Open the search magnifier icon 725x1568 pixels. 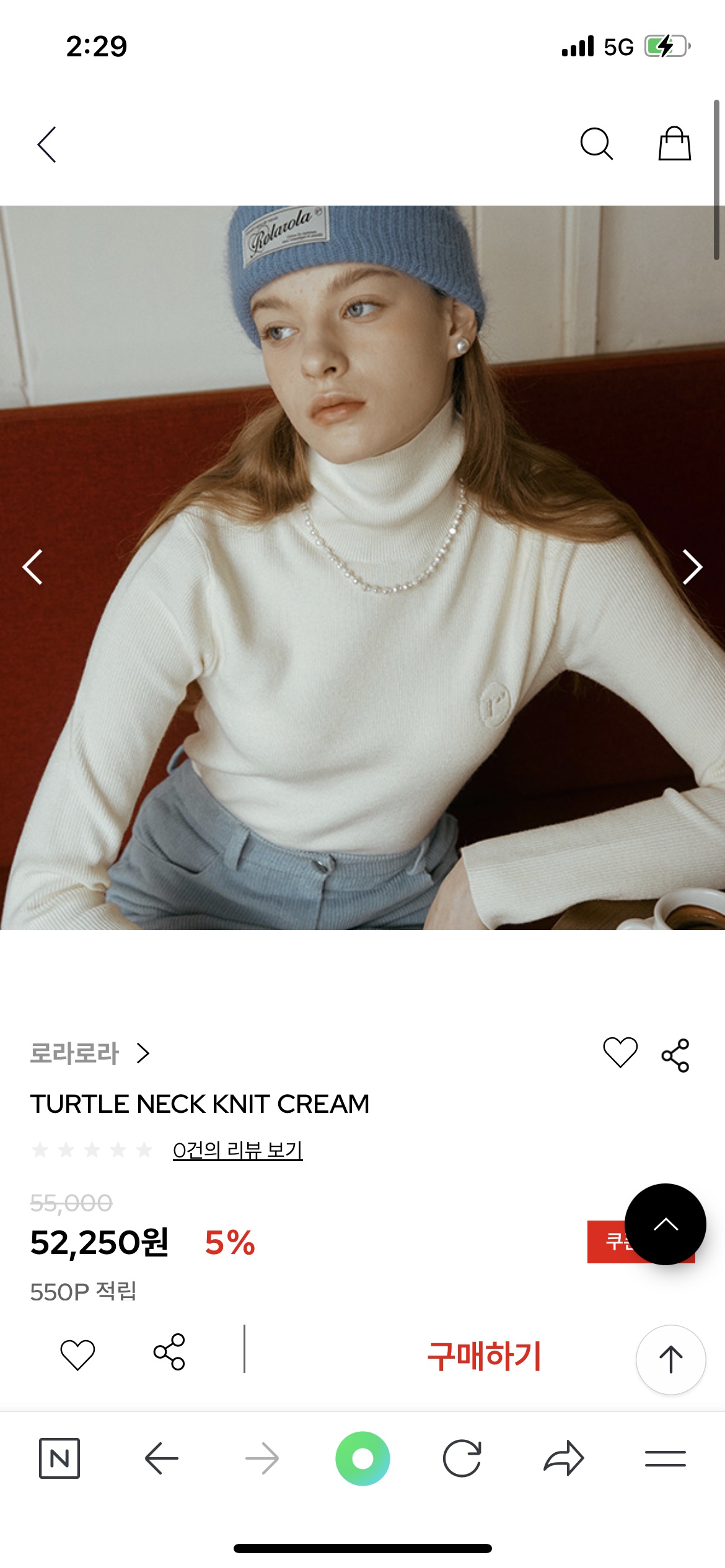point(596,144)
